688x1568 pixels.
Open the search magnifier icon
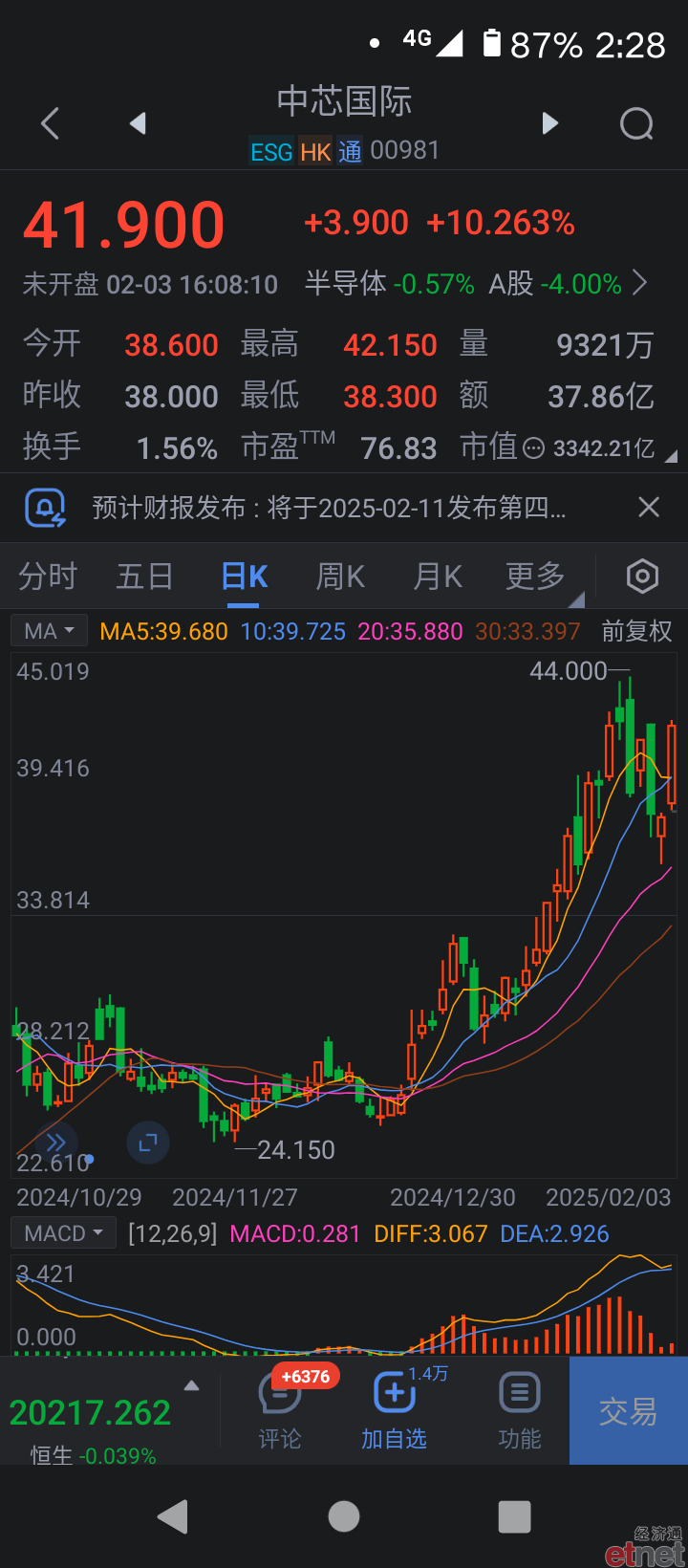tap(636, 123)
